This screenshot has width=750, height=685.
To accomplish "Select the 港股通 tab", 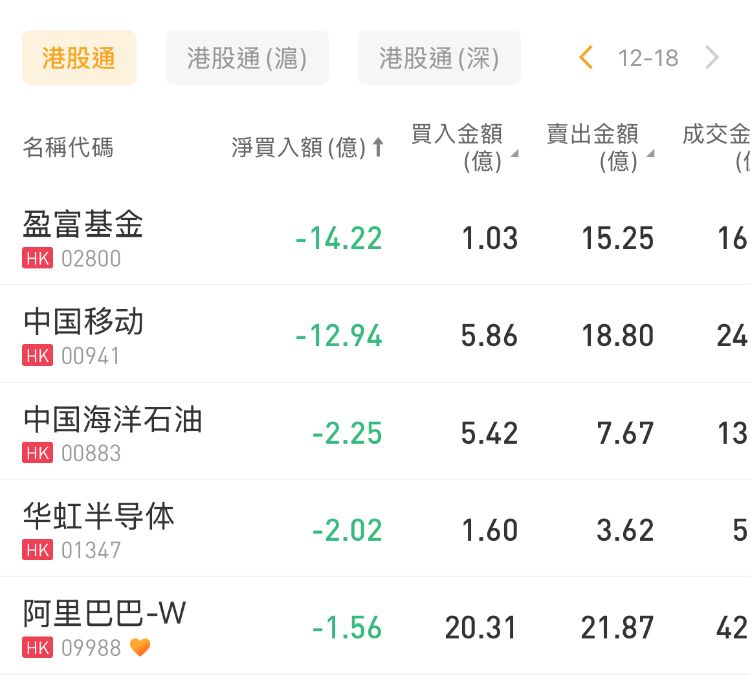I will pyautogui.click(x=79, y=58).
